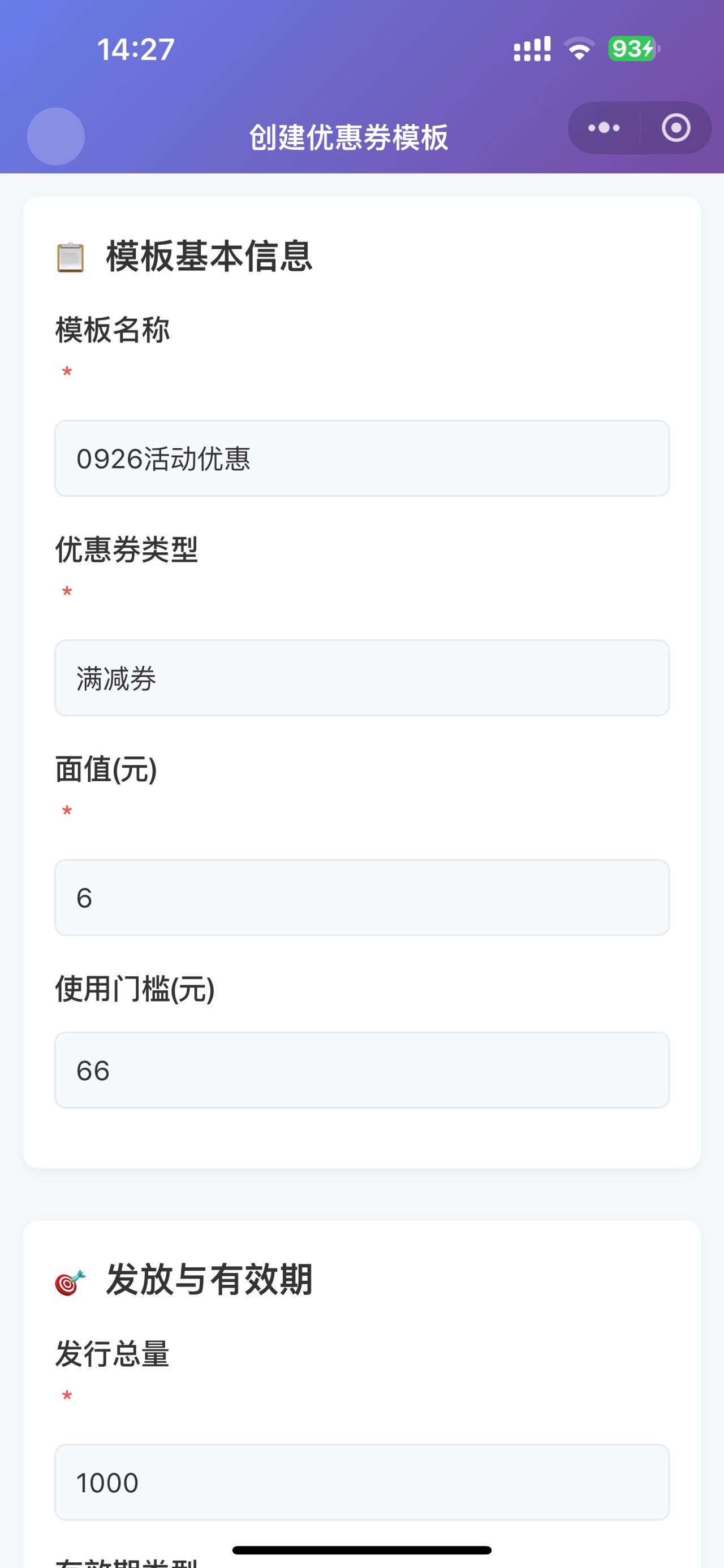
Task: Close the mini program with the circle button
Action: pyautogui.click(x=675, y=128)
